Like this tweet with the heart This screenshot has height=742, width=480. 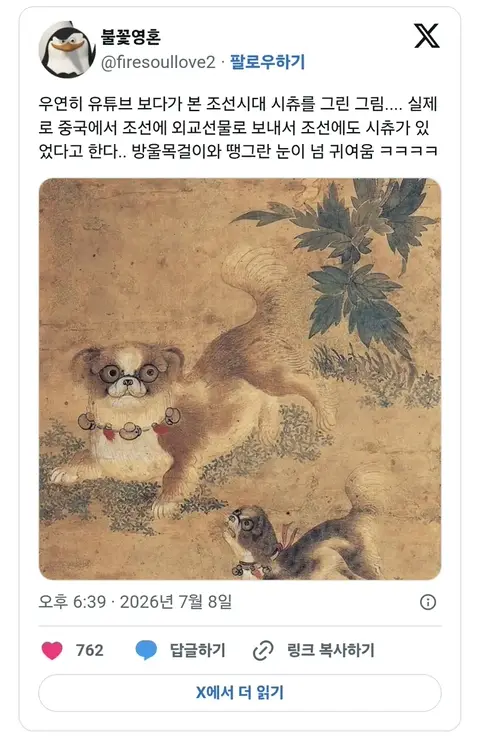pos(52,650)
